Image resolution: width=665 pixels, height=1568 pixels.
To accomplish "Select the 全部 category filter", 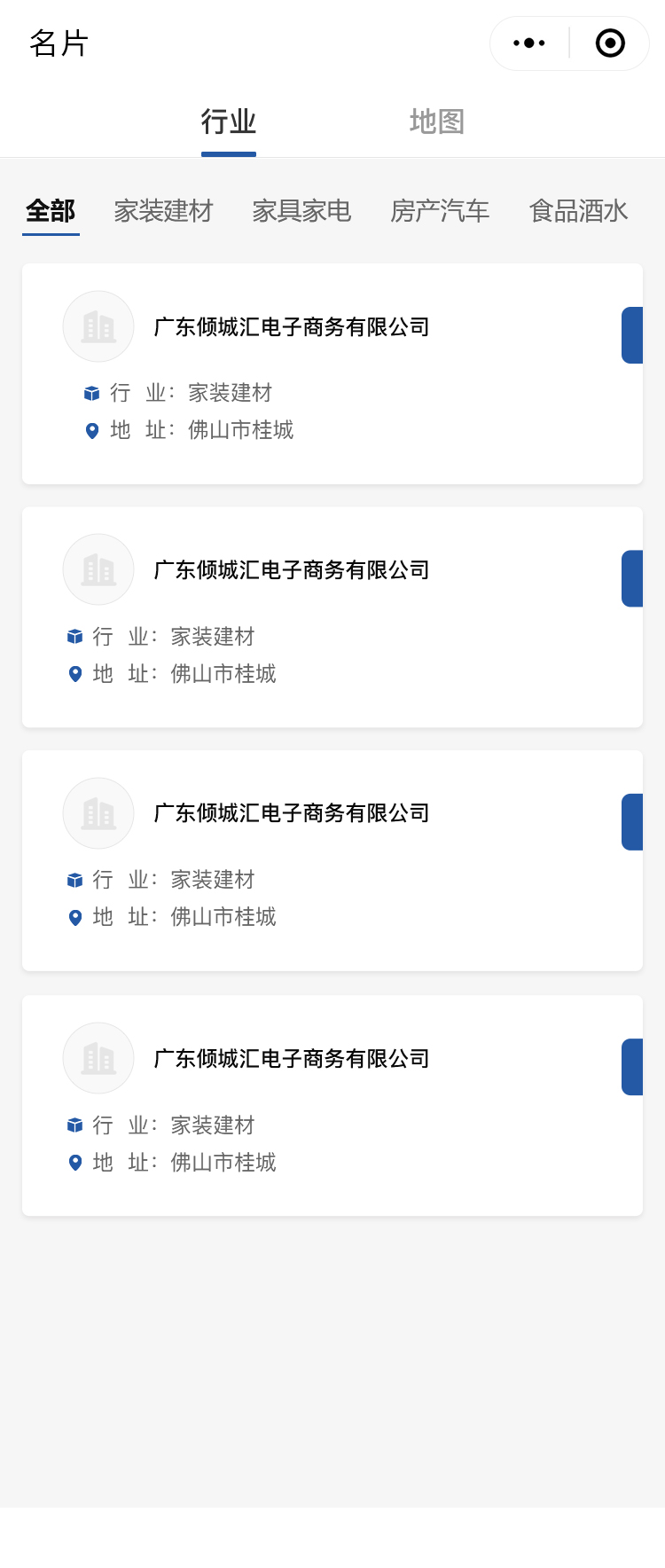I will (51, 211).
